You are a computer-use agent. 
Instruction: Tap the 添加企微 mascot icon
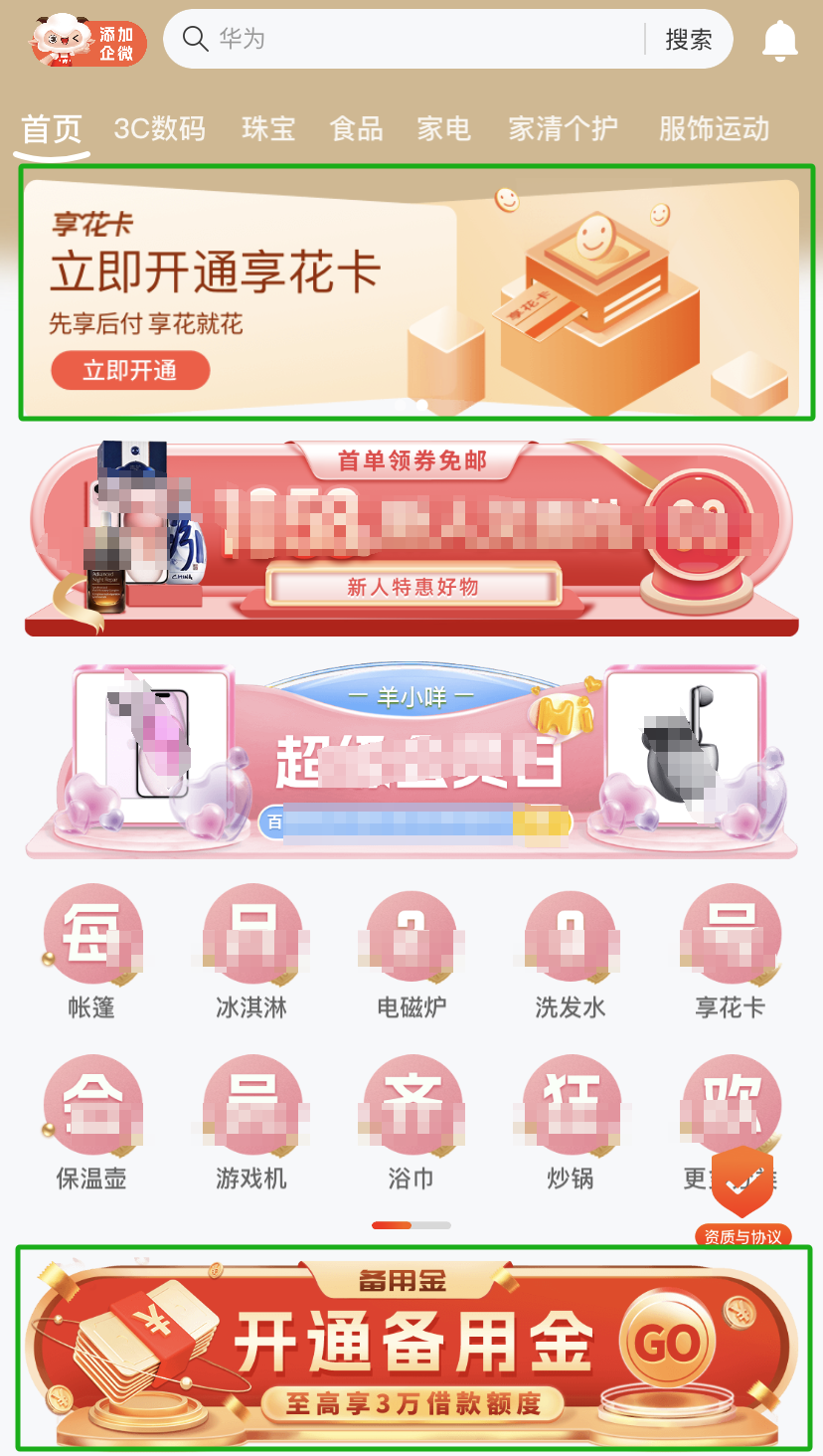click(88, 41)
